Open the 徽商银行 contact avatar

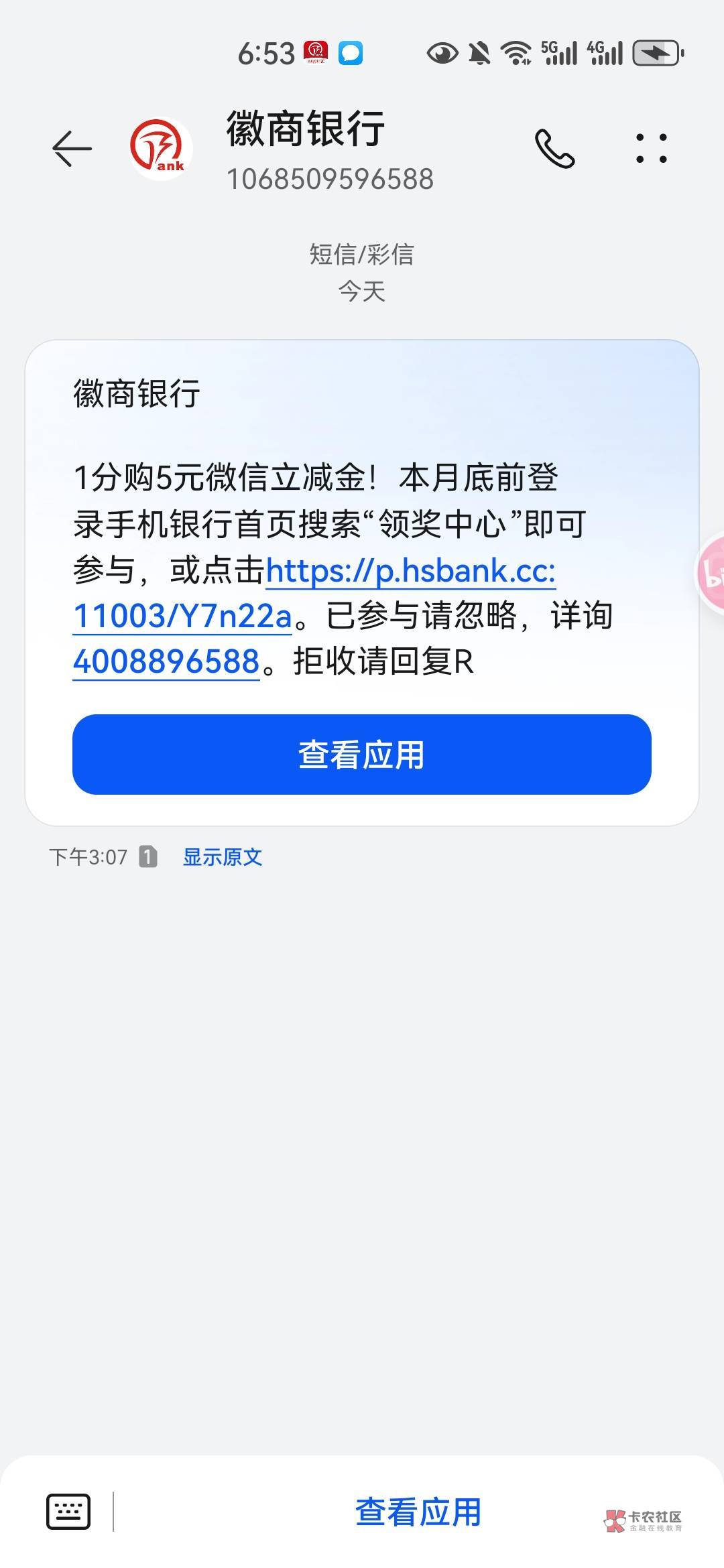[161, 148]
